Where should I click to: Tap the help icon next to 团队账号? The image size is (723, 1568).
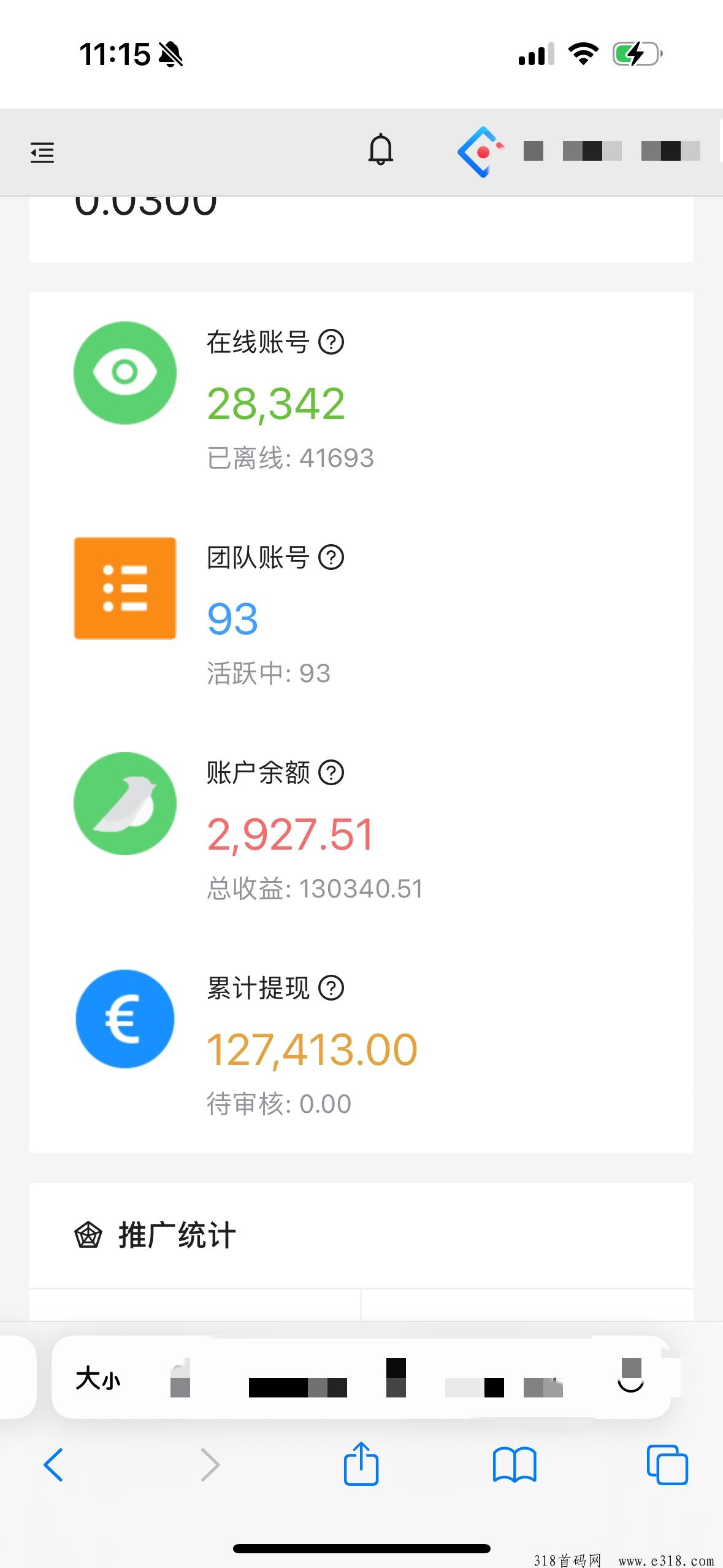331,557
